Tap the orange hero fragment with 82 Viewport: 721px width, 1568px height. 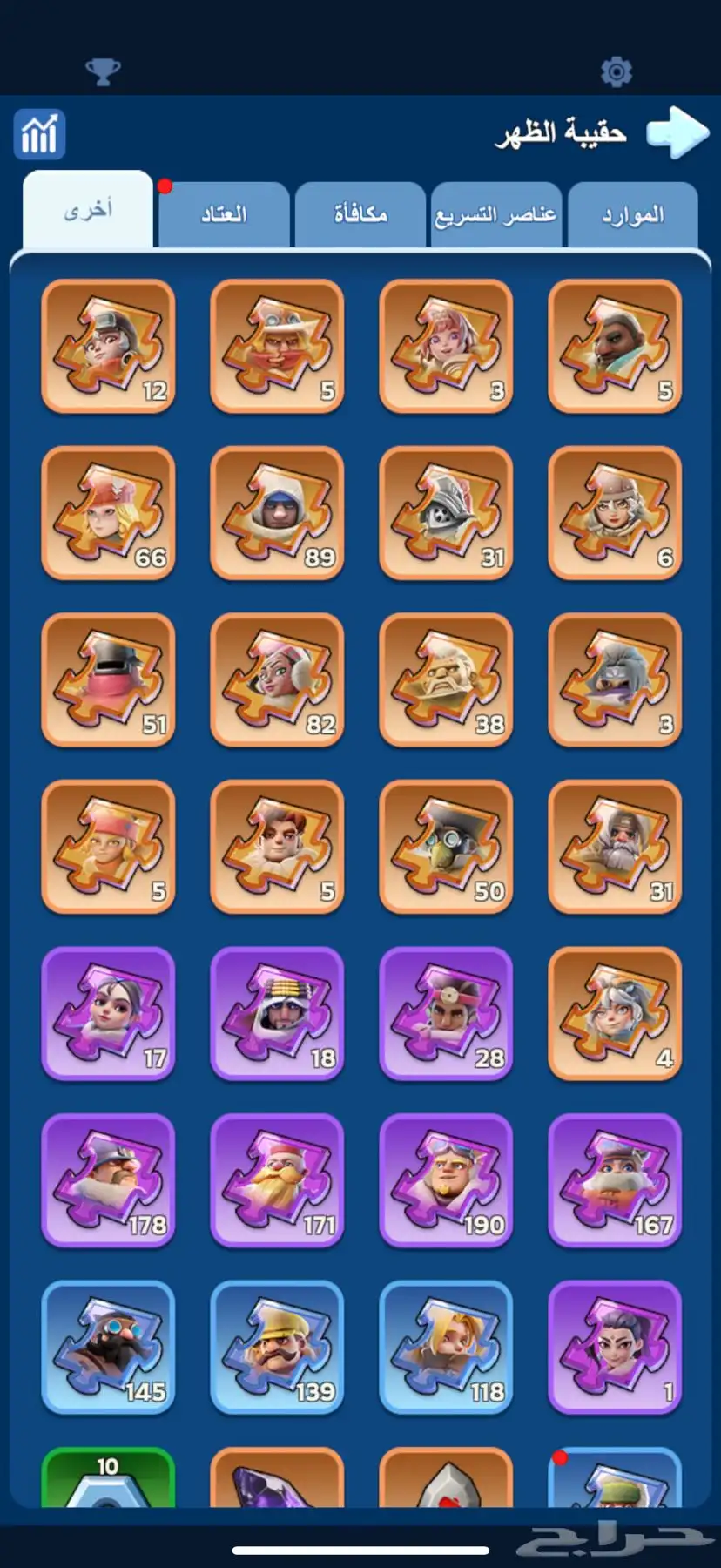point(277,680)
